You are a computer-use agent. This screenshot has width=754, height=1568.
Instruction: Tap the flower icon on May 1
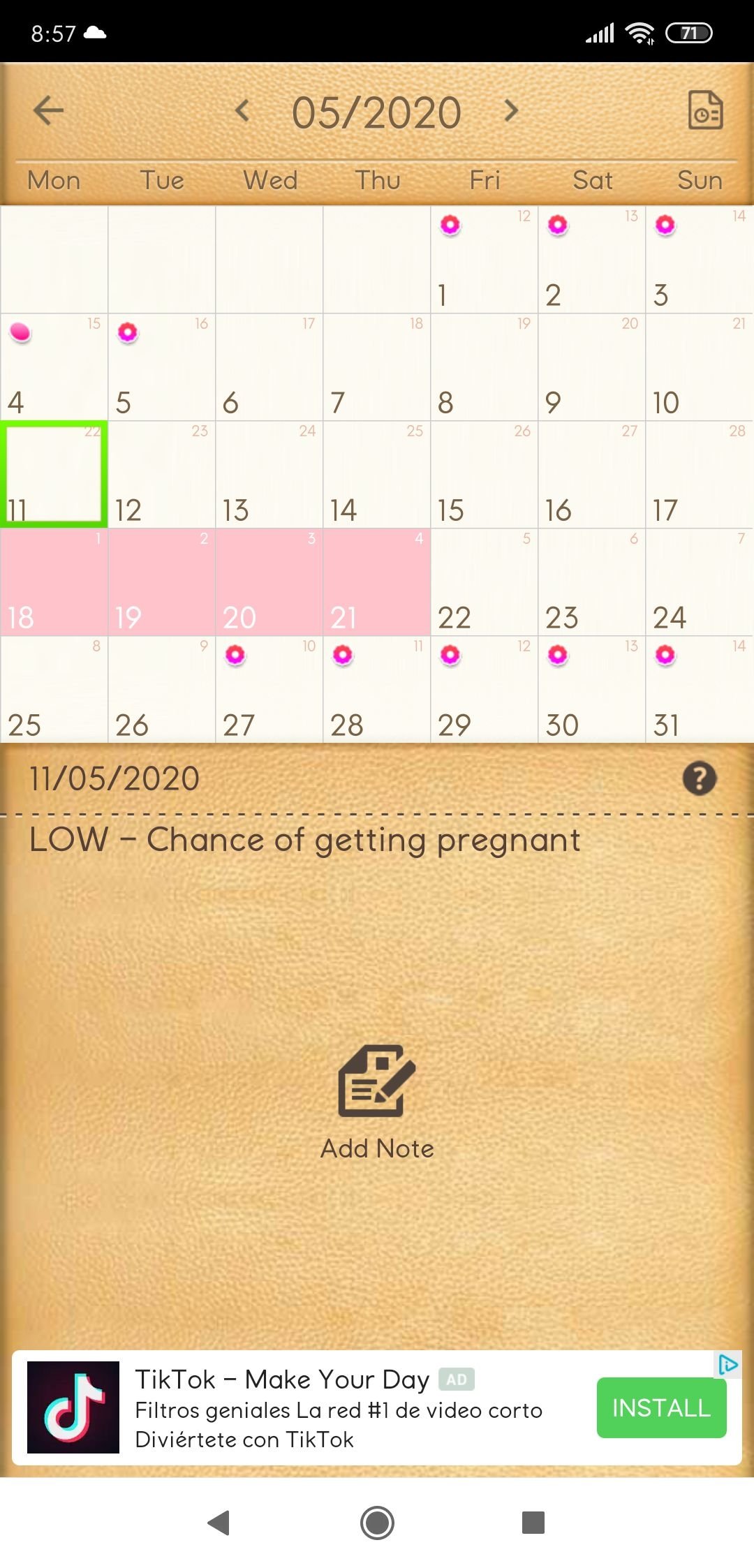(x=450, y=225)
